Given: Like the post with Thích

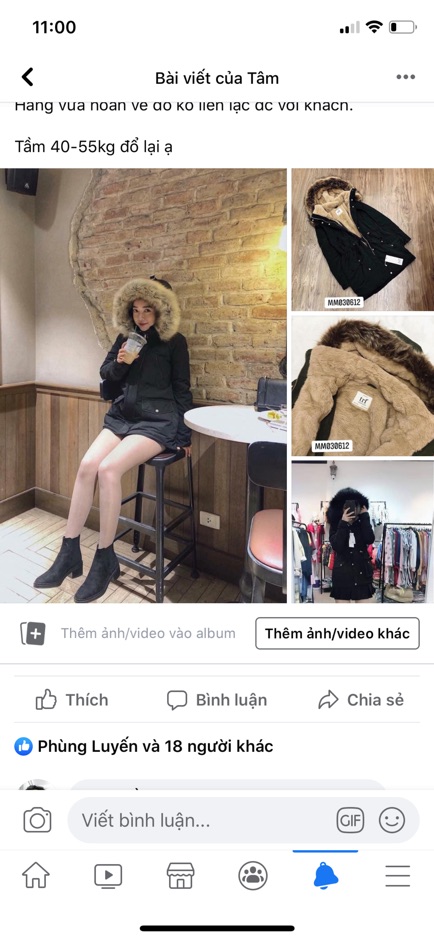Looking at the screenshot, I should (x=72, y=700).
